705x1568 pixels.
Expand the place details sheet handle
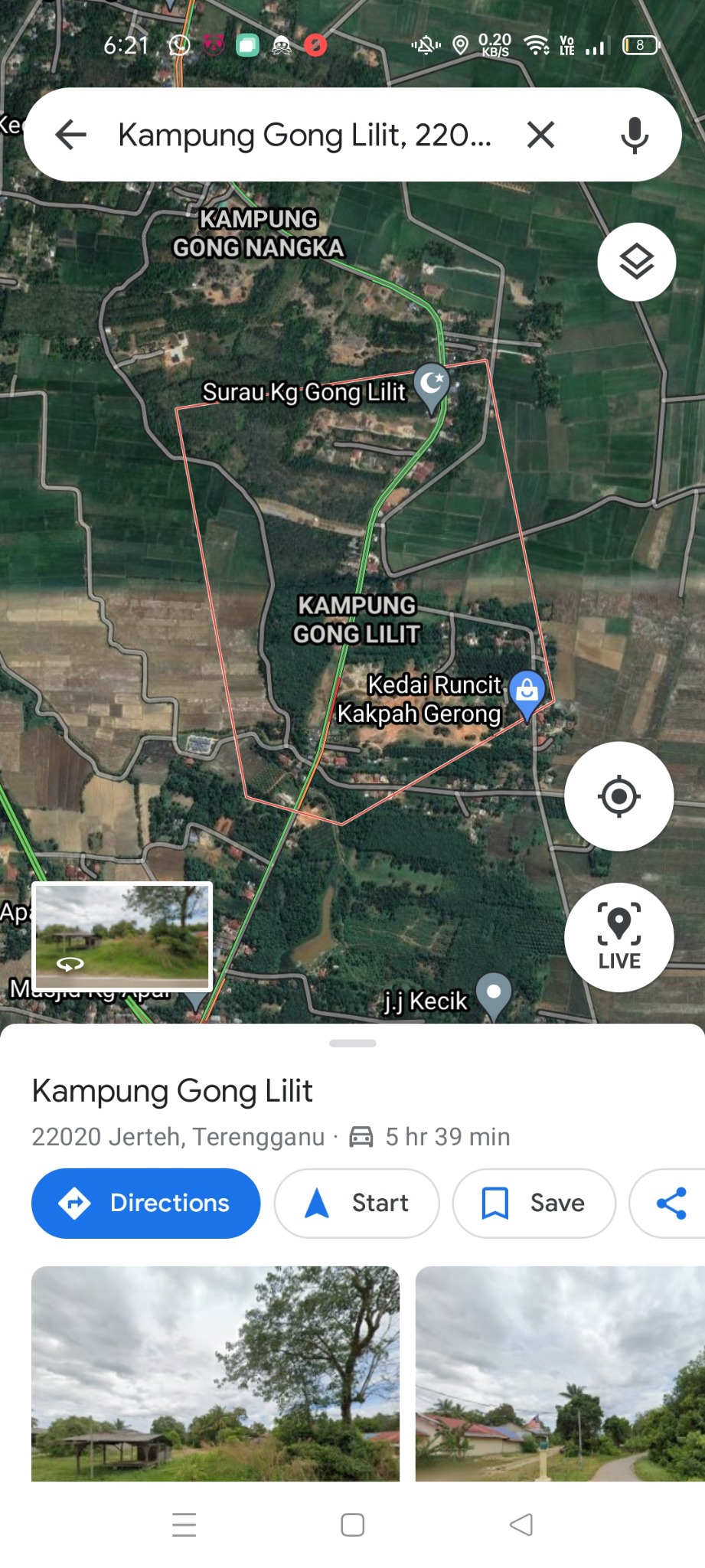coord(352,1043)
